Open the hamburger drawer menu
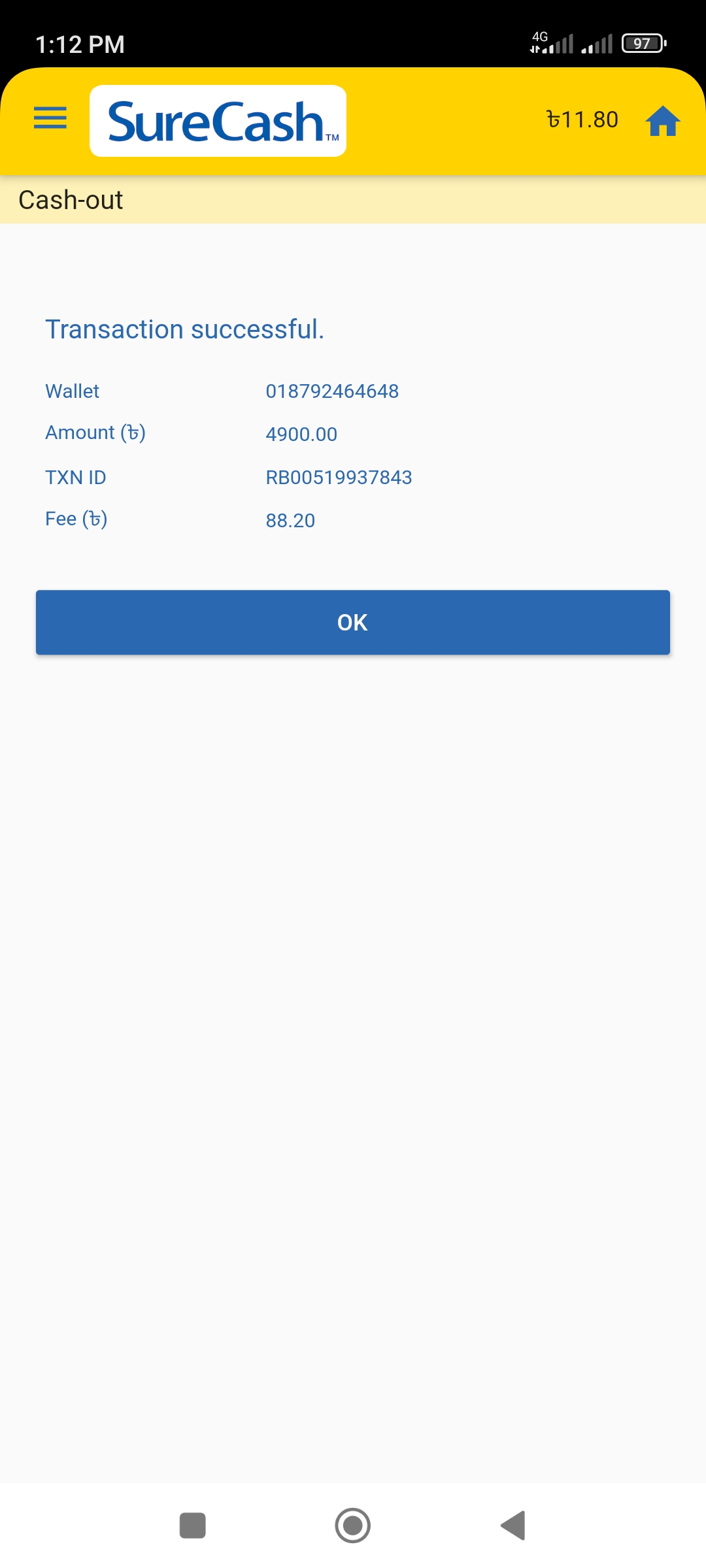Viewport: 706px width, 1568px height. click(50, 118)
